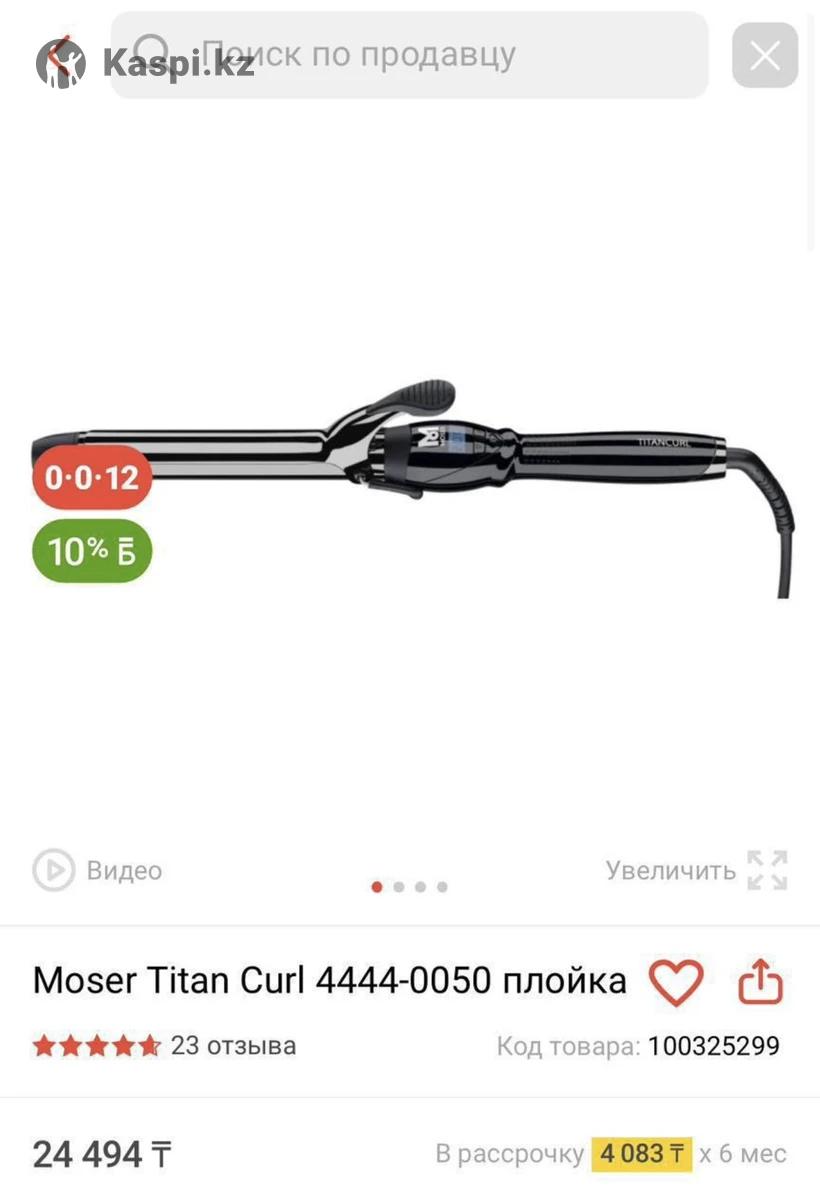Enlarge the product photo with Увеличить
This screenshot has height=1200, width=820.
[x=696, y=870]
